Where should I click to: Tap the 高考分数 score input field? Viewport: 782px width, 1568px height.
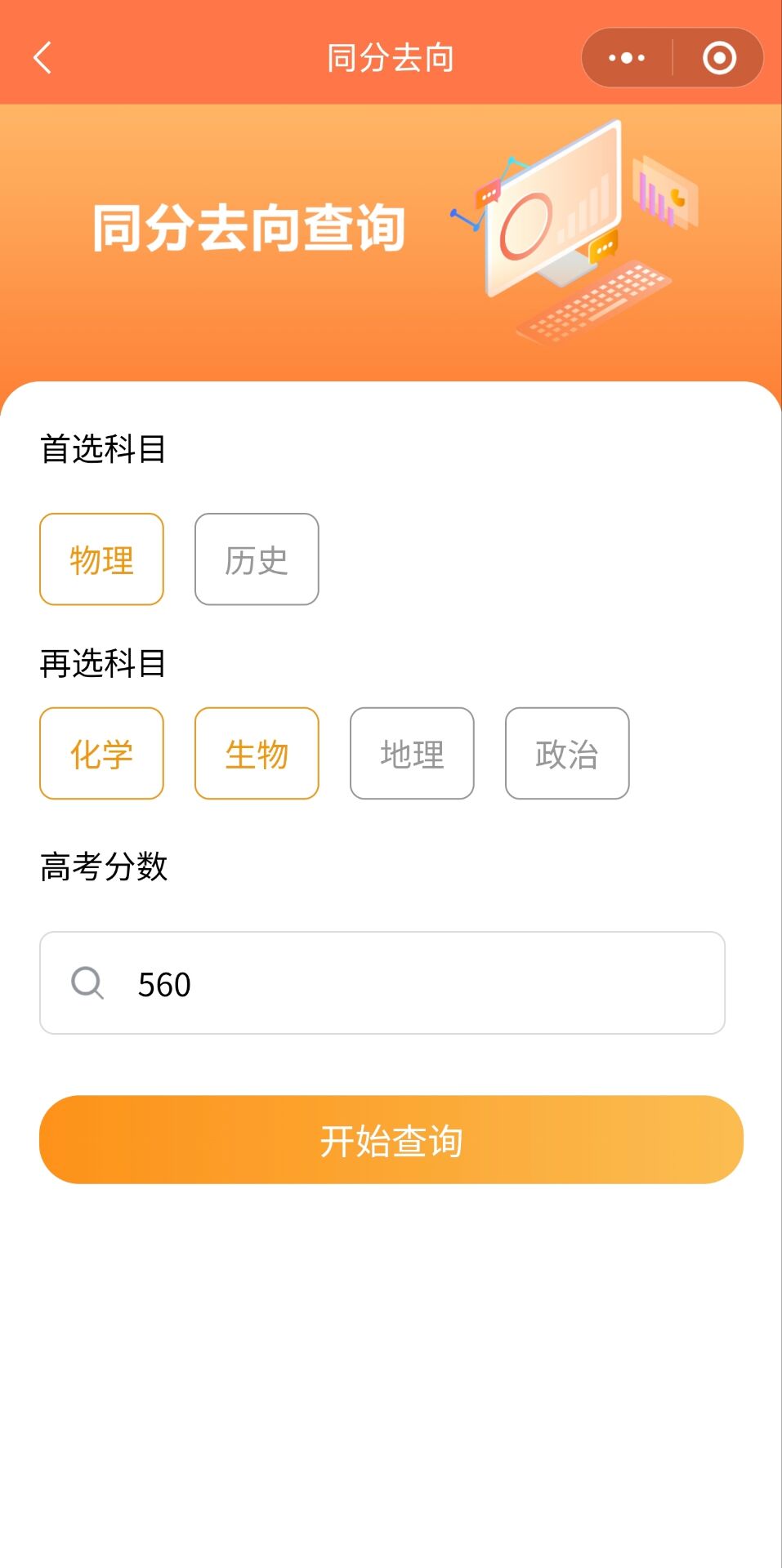click(409, 983)
